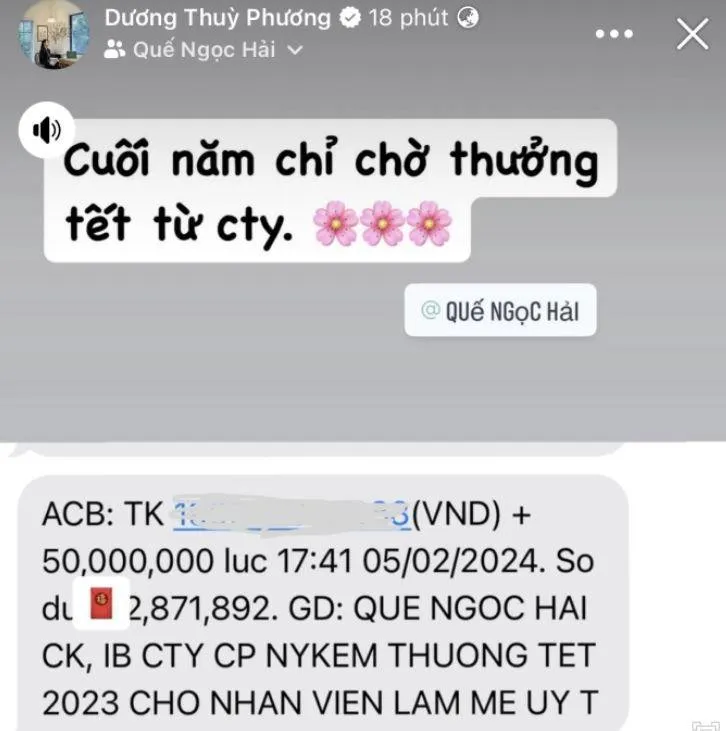Click the 18 phút timestamp

point(409,17)
